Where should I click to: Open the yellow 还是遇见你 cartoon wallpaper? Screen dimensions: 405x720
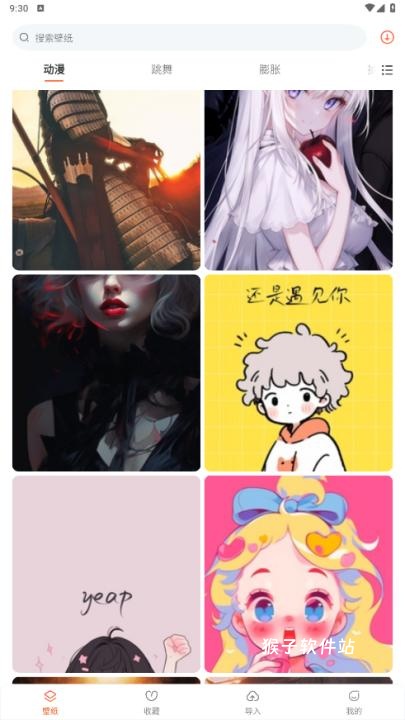298,373
